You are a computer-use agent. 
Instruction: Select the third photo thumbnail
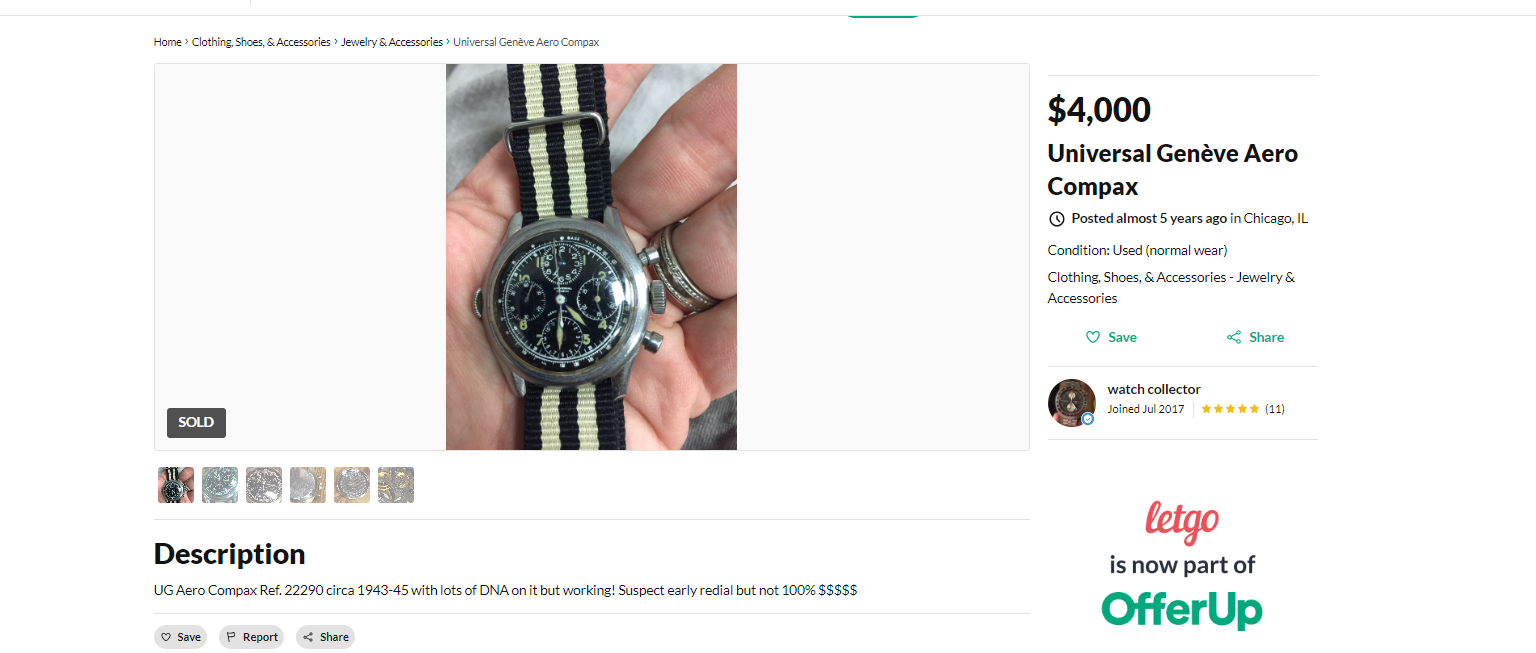[264, 485]
